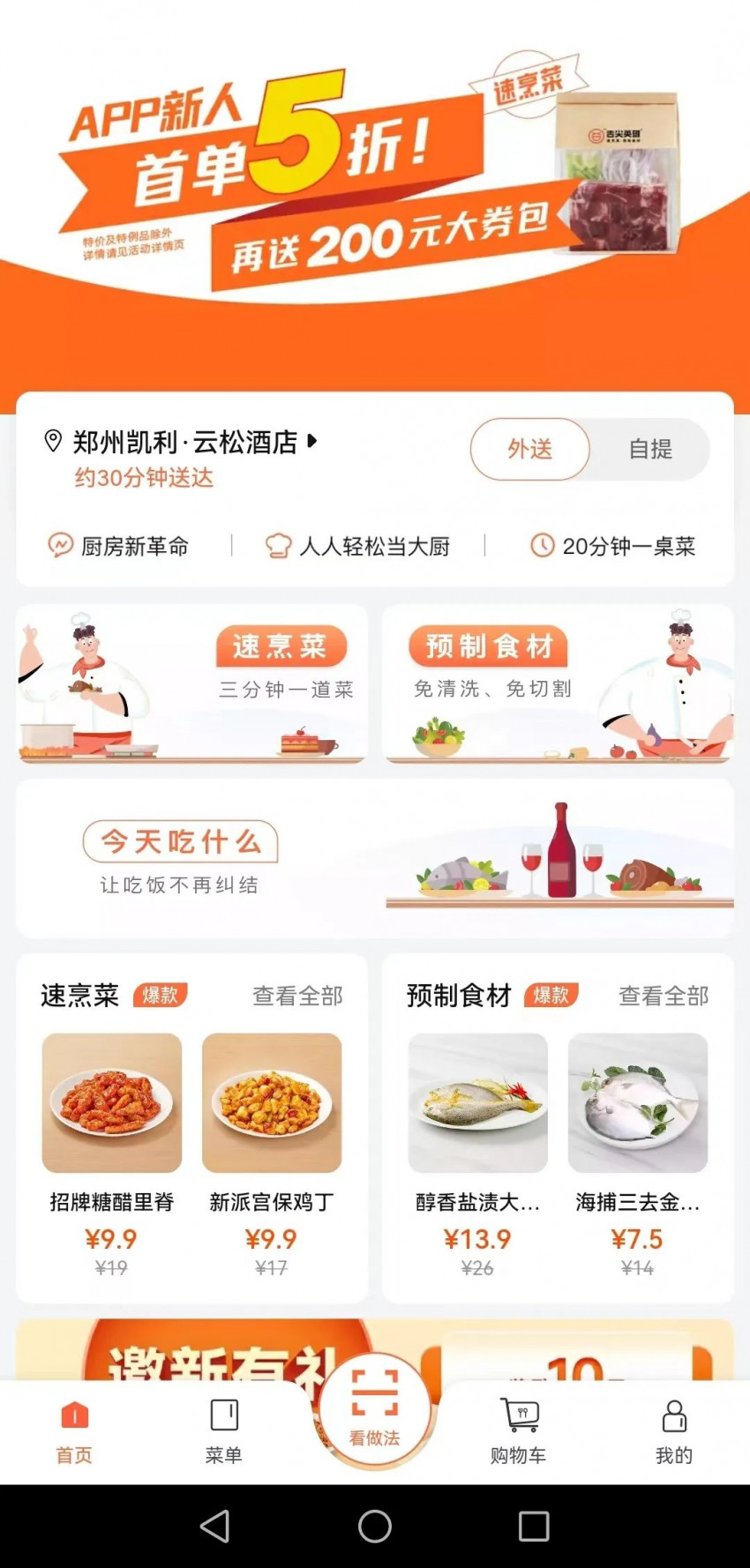Open the 首页 home tab icon
The height and width of the screenshot is (1568, 750).
pos(73,1415)
